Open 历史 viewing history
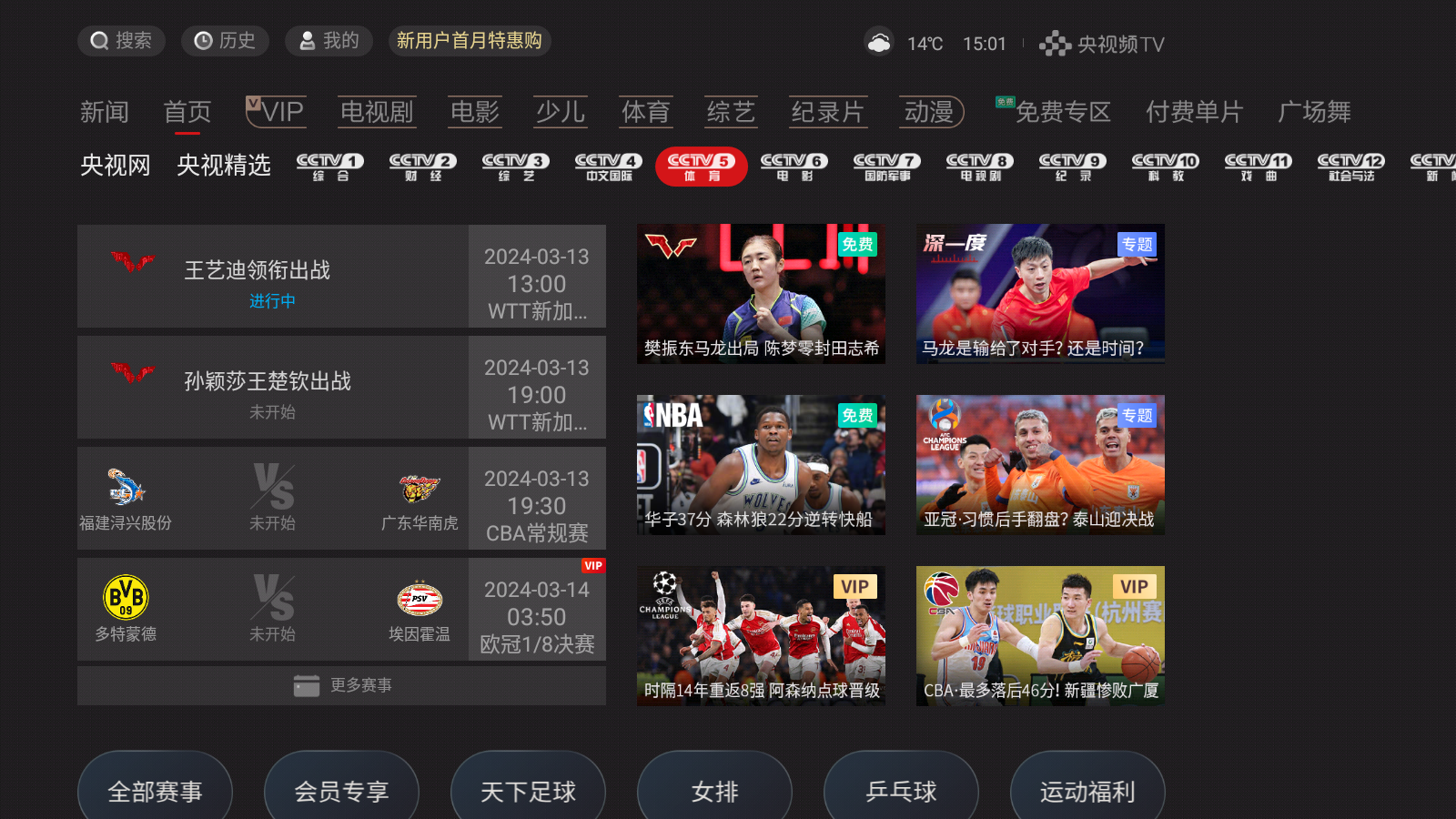Viewport: 1456px width, 819px height. tap(225, 41)
